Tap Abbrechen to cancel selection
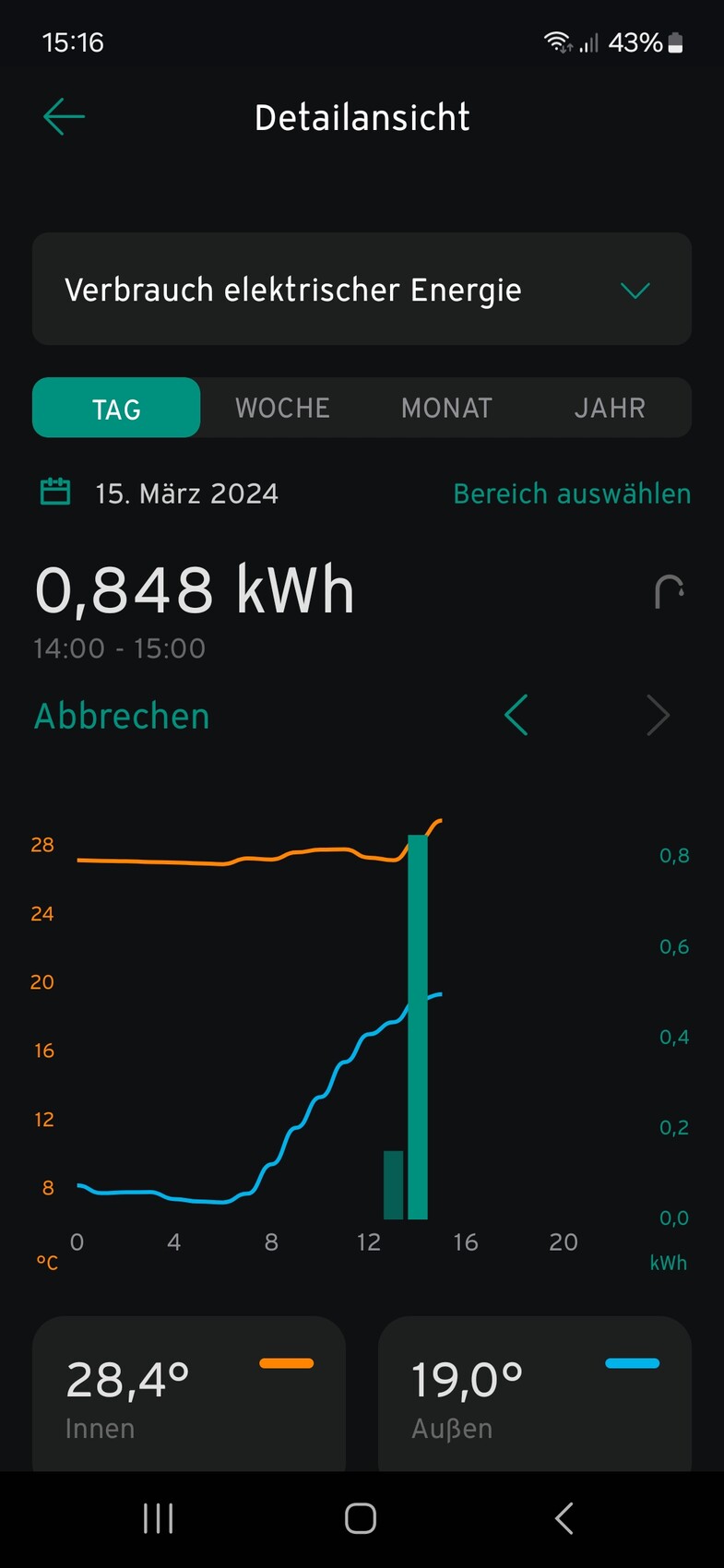 [122, 716]
